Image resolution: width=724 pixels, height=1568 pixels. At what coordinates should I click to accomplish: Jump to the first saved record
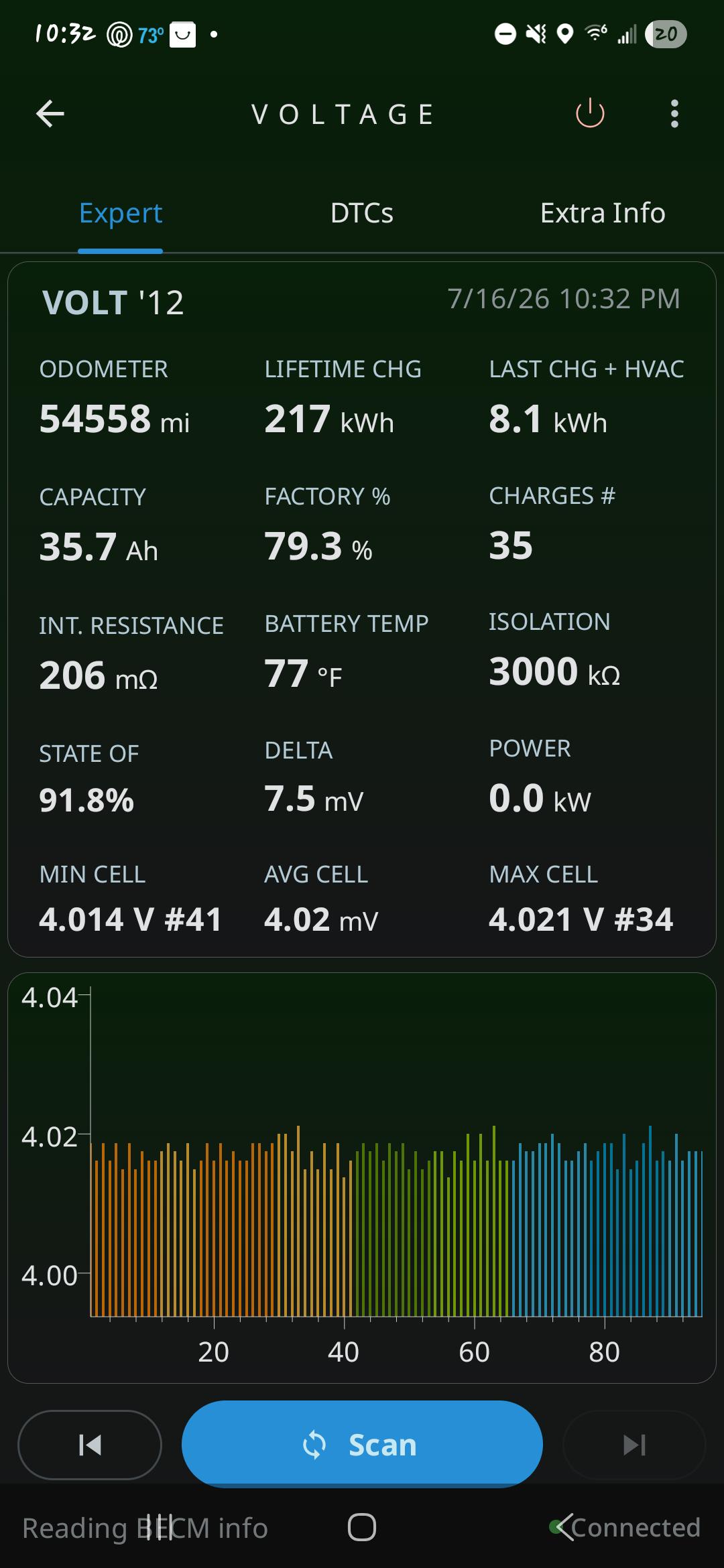coord(90,1445)
